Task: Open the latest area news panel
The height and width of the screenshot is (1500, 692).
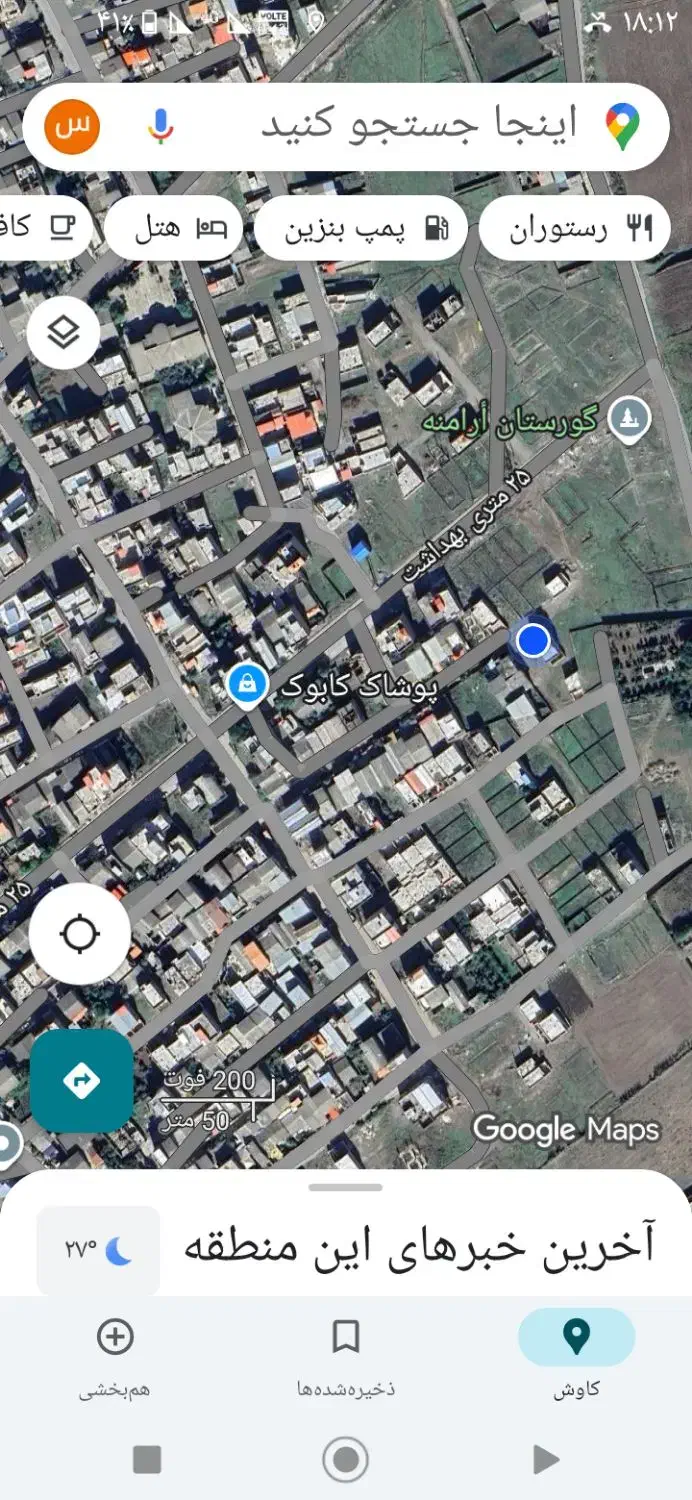Action: 420,1248
